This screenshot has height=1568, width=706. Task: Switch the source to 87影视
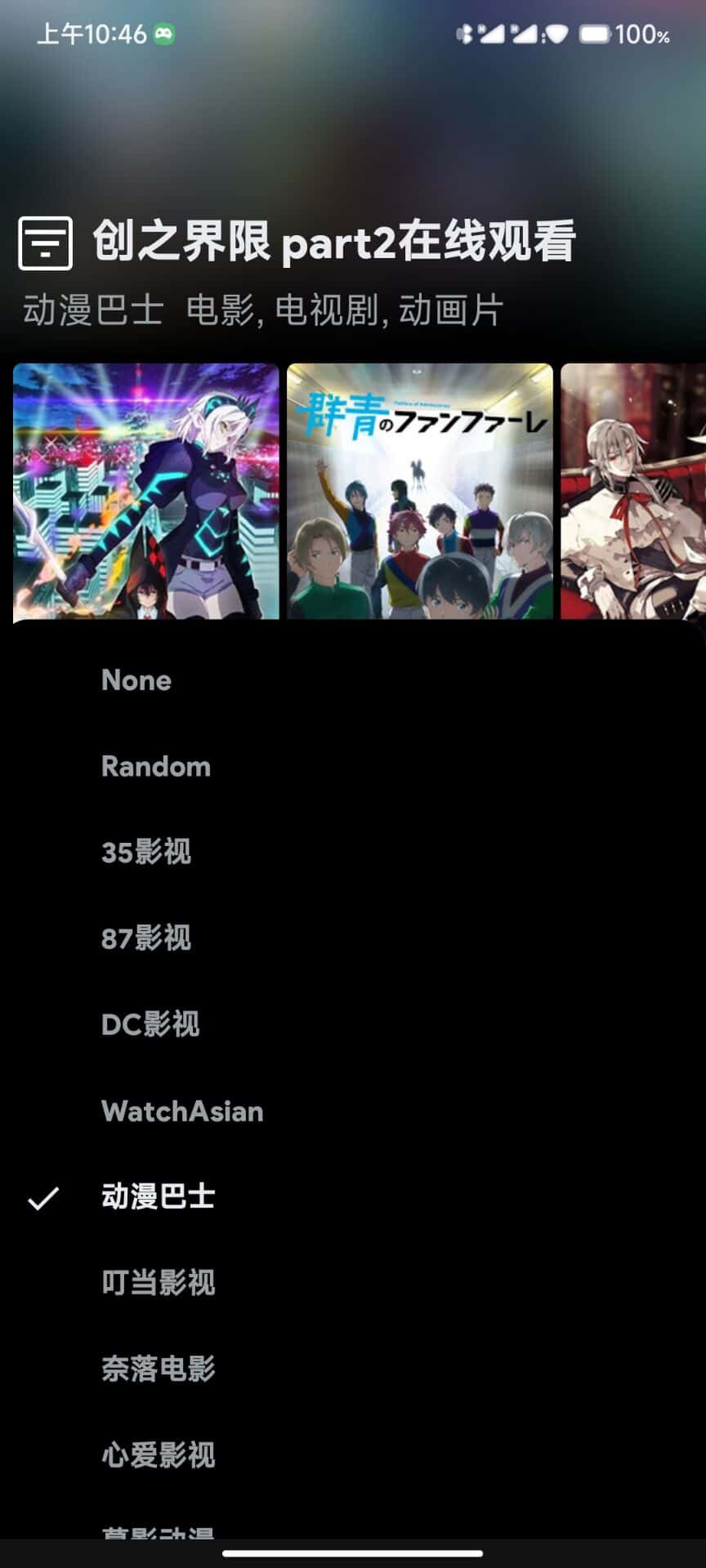coord(146,938)
